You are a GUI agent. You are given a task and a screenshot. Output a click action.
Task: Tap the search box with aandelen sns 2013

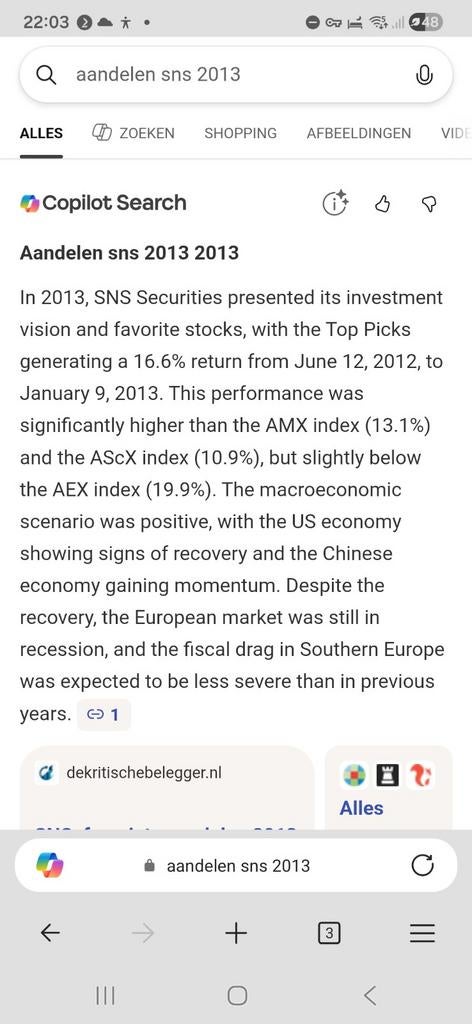236,74
